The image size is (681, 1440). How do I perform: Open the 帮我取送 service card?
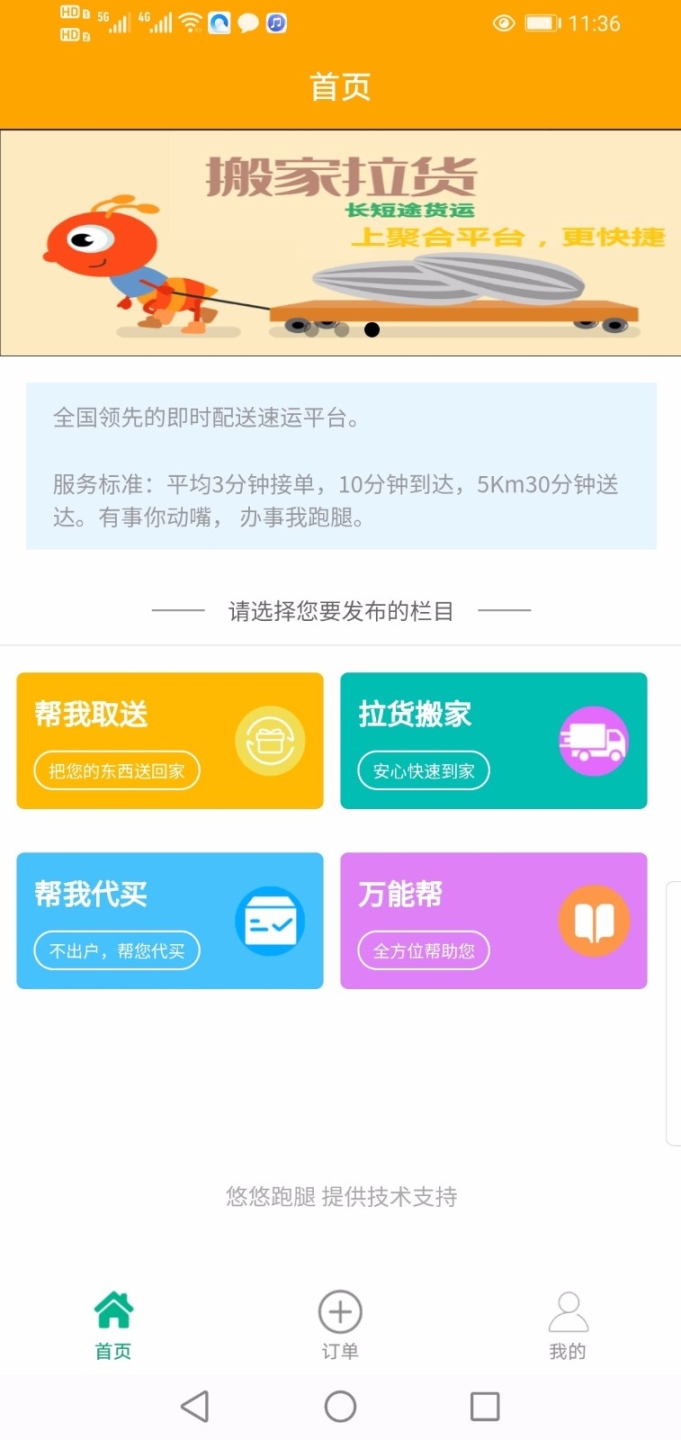pos(169,740)
